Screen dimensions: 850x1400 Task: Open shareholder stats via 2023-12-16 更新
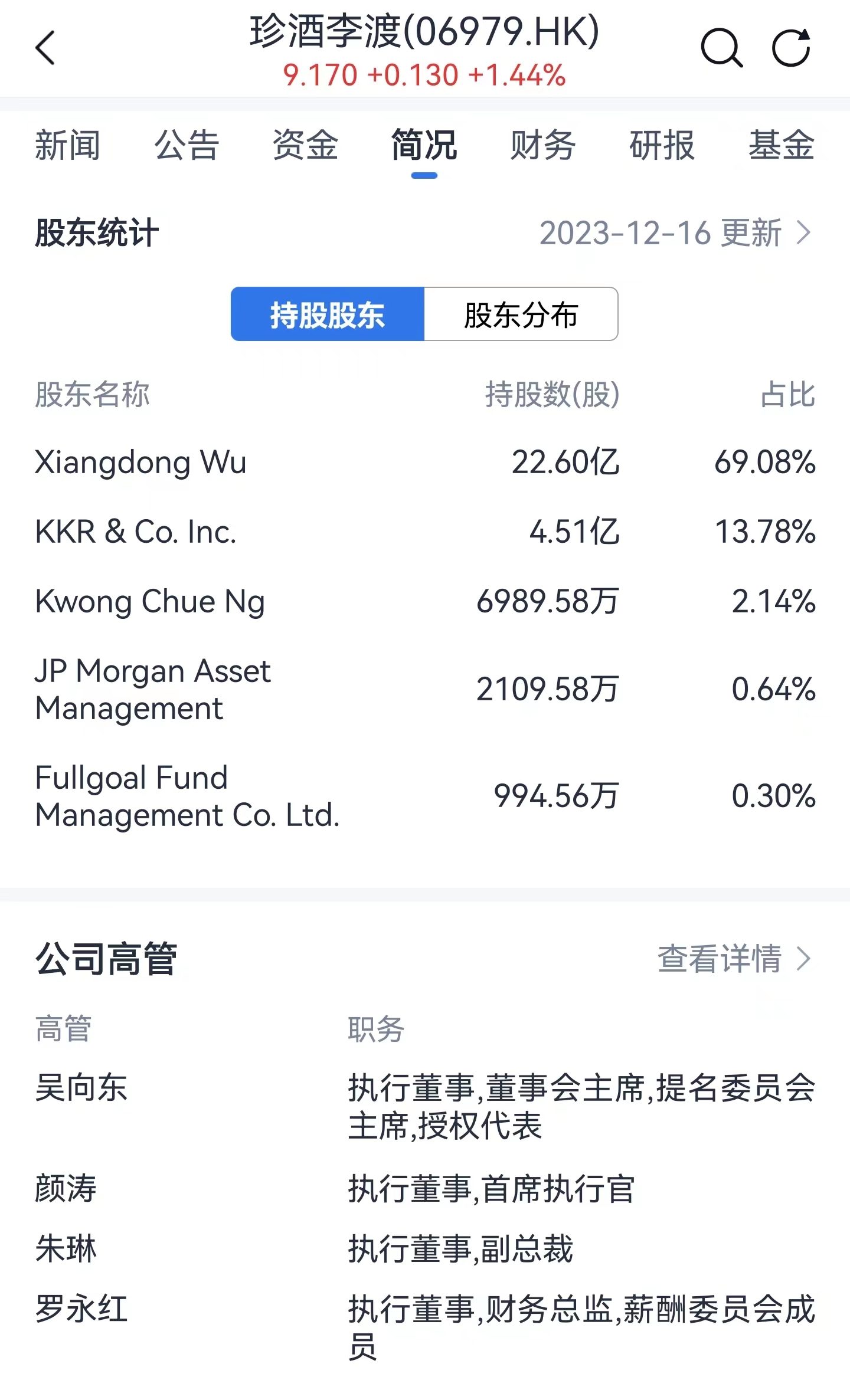pos(676,233)
